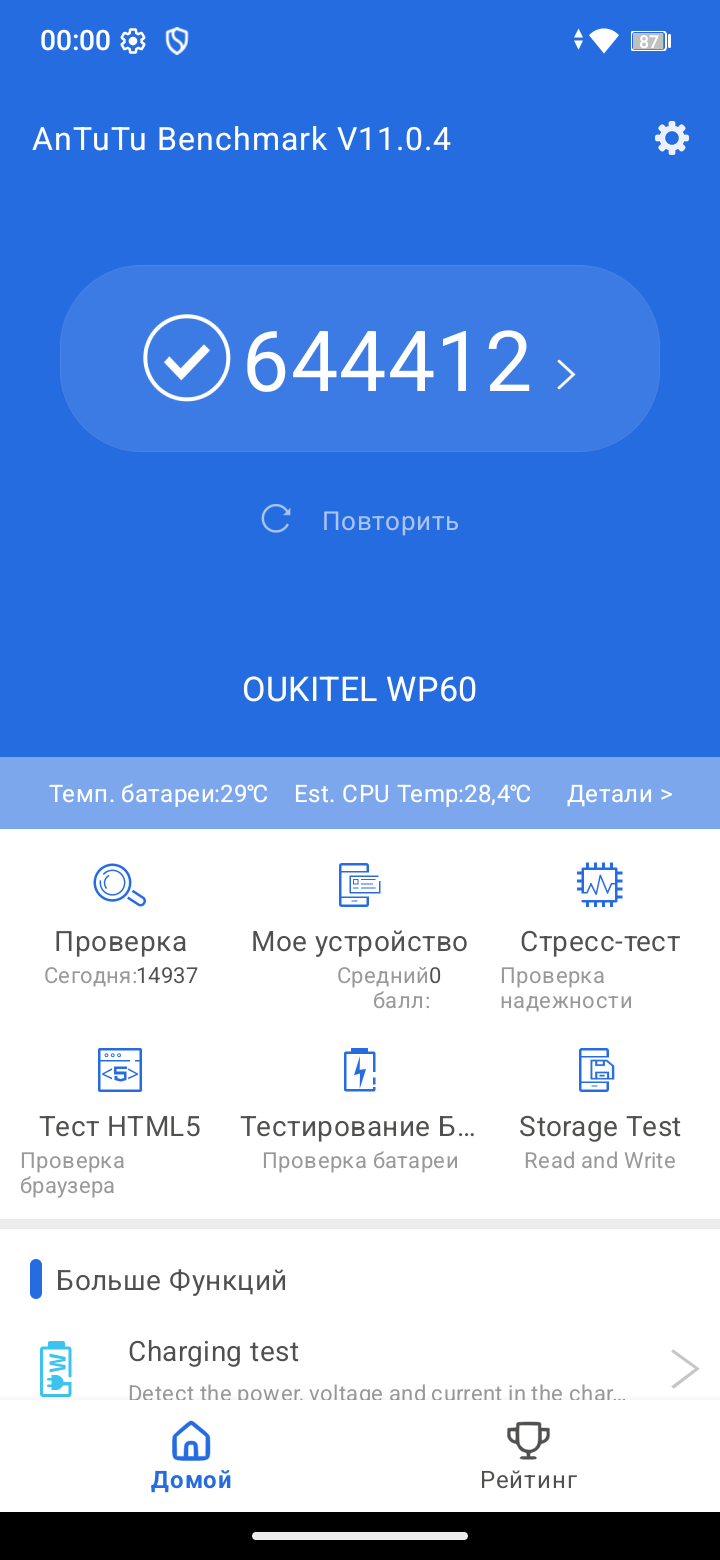Screen dimensions: 720x1560
Task: Open Мое устройство device info
Action: click(360, 920)
